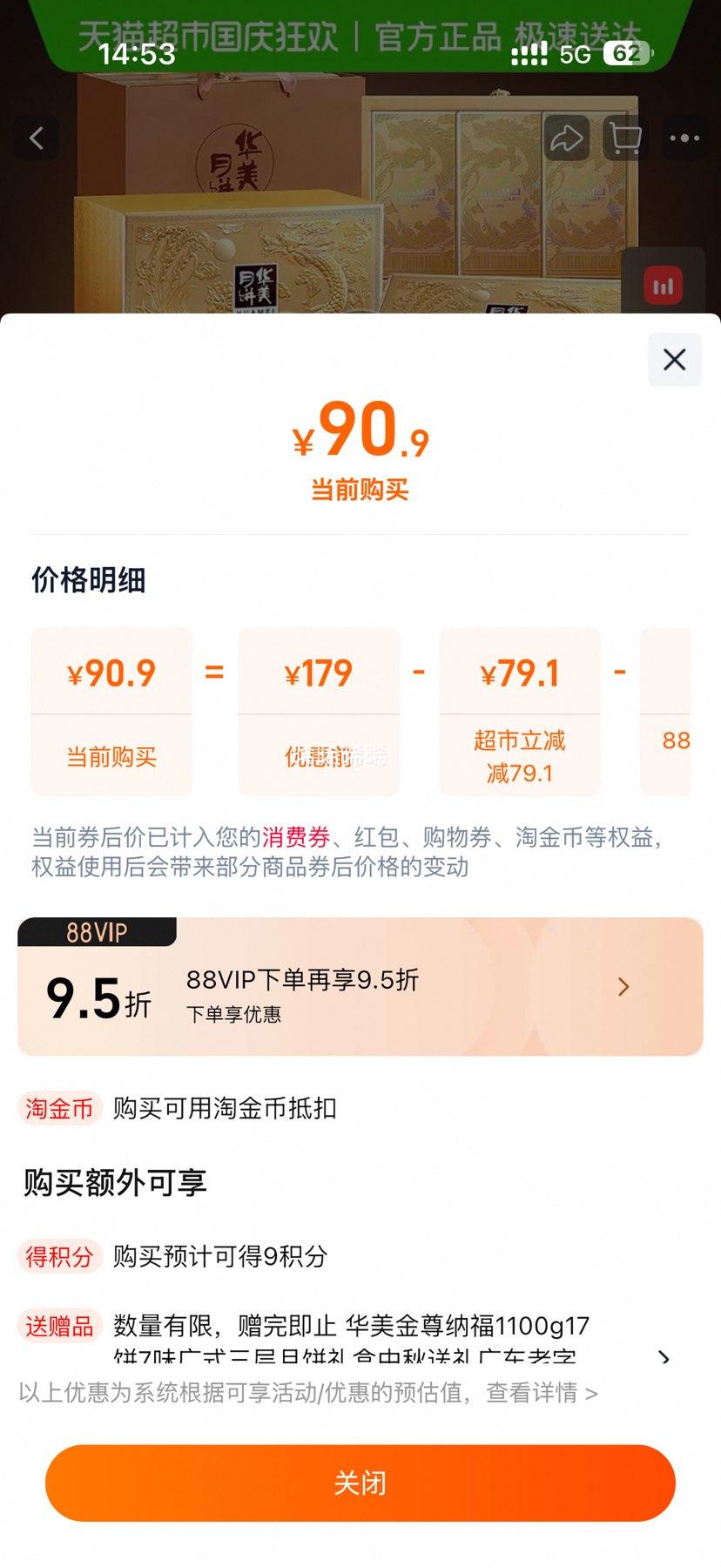The height and width of the screenshot is (1568, 721).
Task: Open the share icon on product image
Action: 568,138
